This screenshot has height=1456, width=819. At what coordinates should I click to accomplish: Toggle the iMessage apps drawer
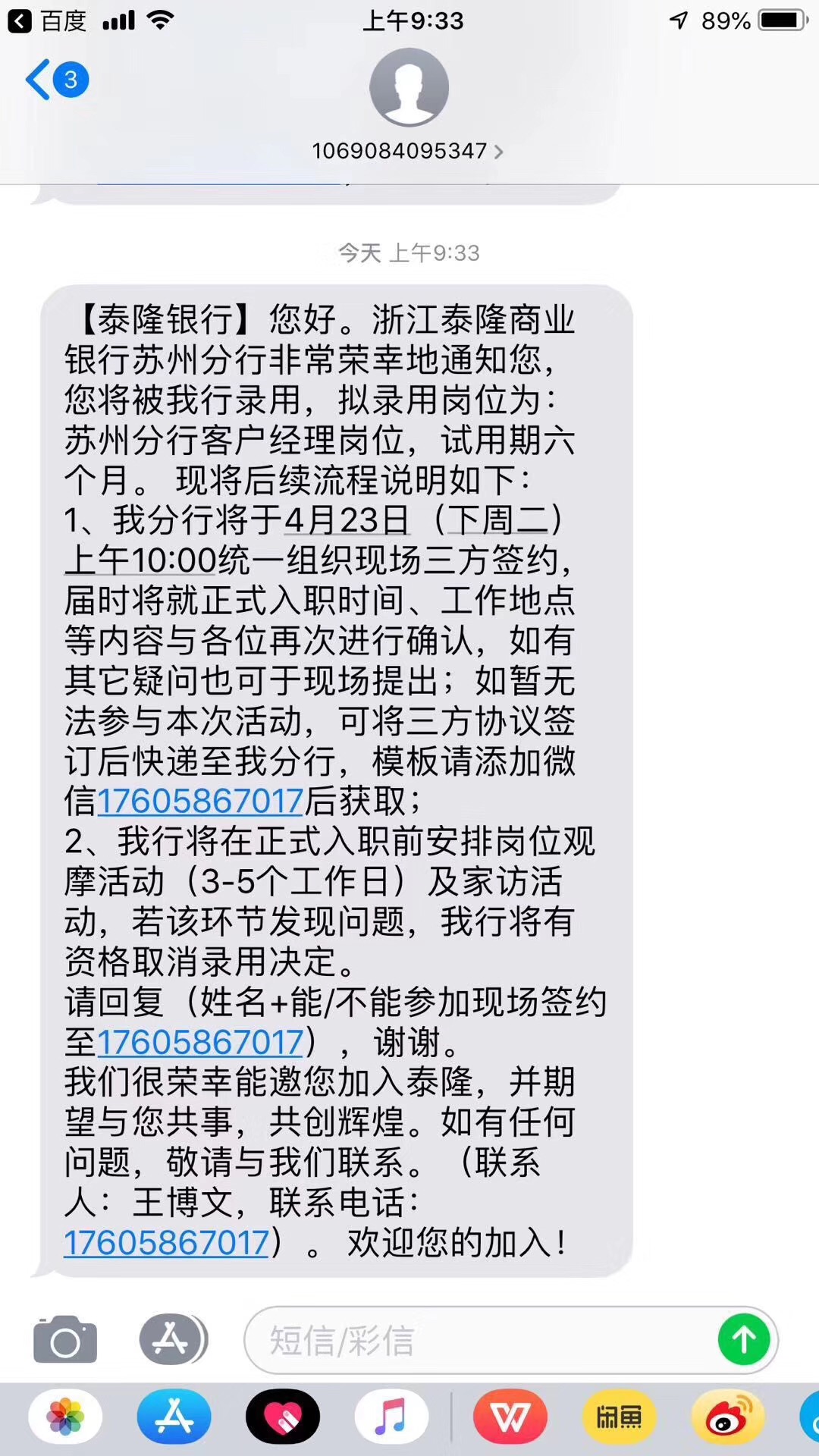click(172, 1340)
